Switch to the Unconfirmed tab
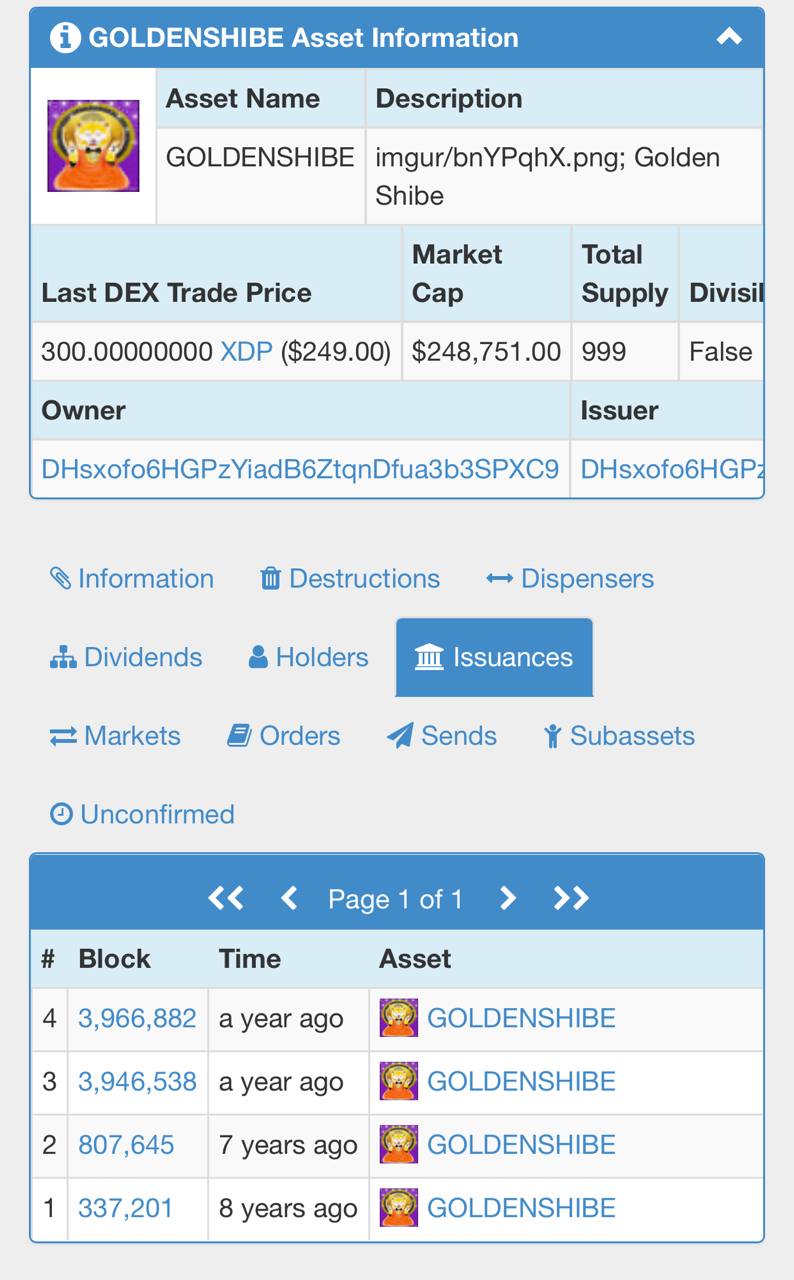Viewport: 794px width, 1280px height. (142, 814)
